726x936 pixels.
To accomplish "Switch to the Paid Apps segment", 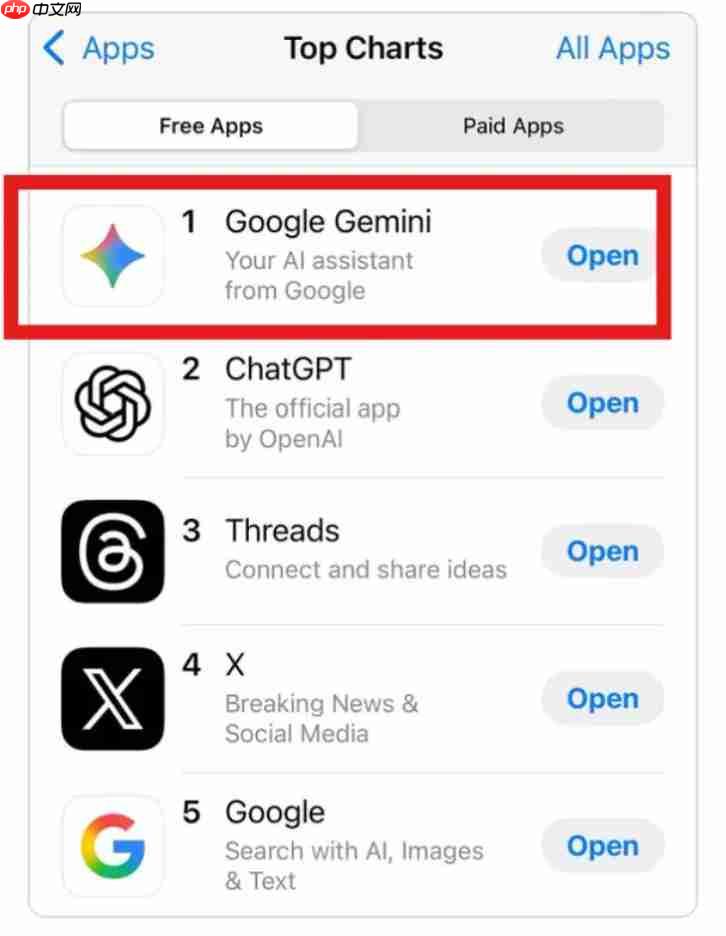I will click(x=512, y=126).
